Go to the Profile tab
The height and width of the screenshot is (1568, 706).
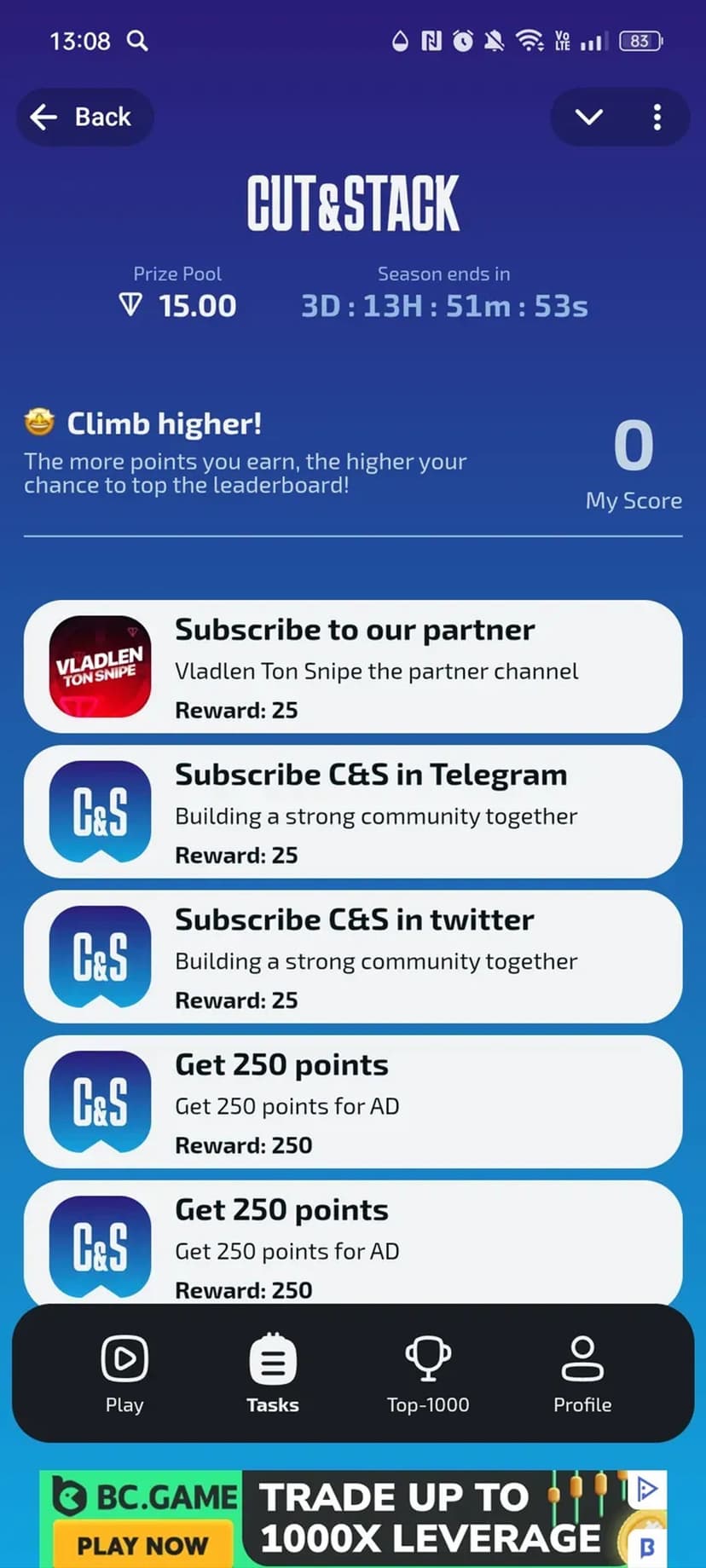(x=582, y=1374)
